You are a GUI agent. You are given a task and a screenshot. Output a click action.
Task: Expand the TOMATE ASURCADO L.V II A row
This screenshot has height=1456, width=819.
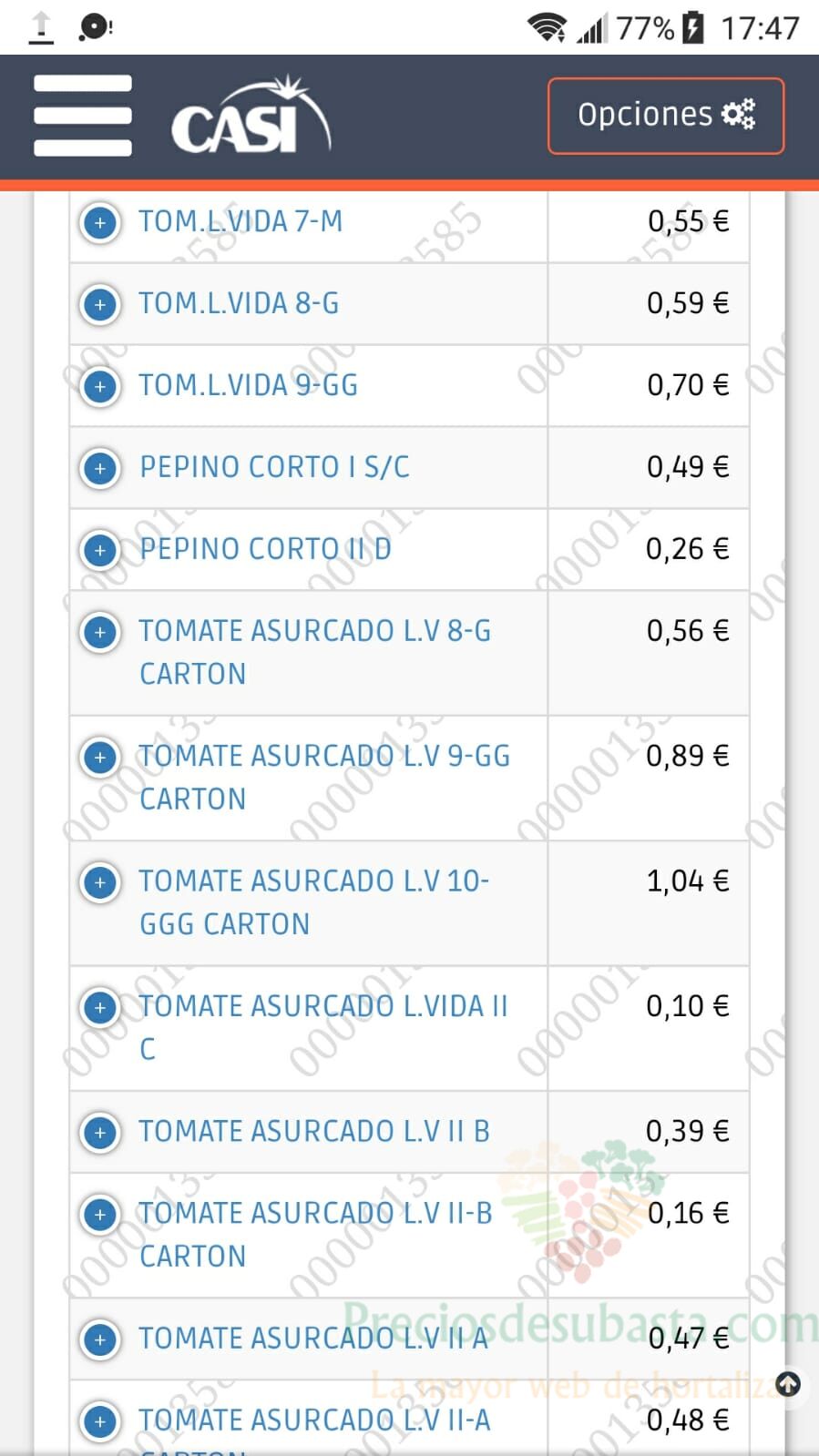(100, 1339)
